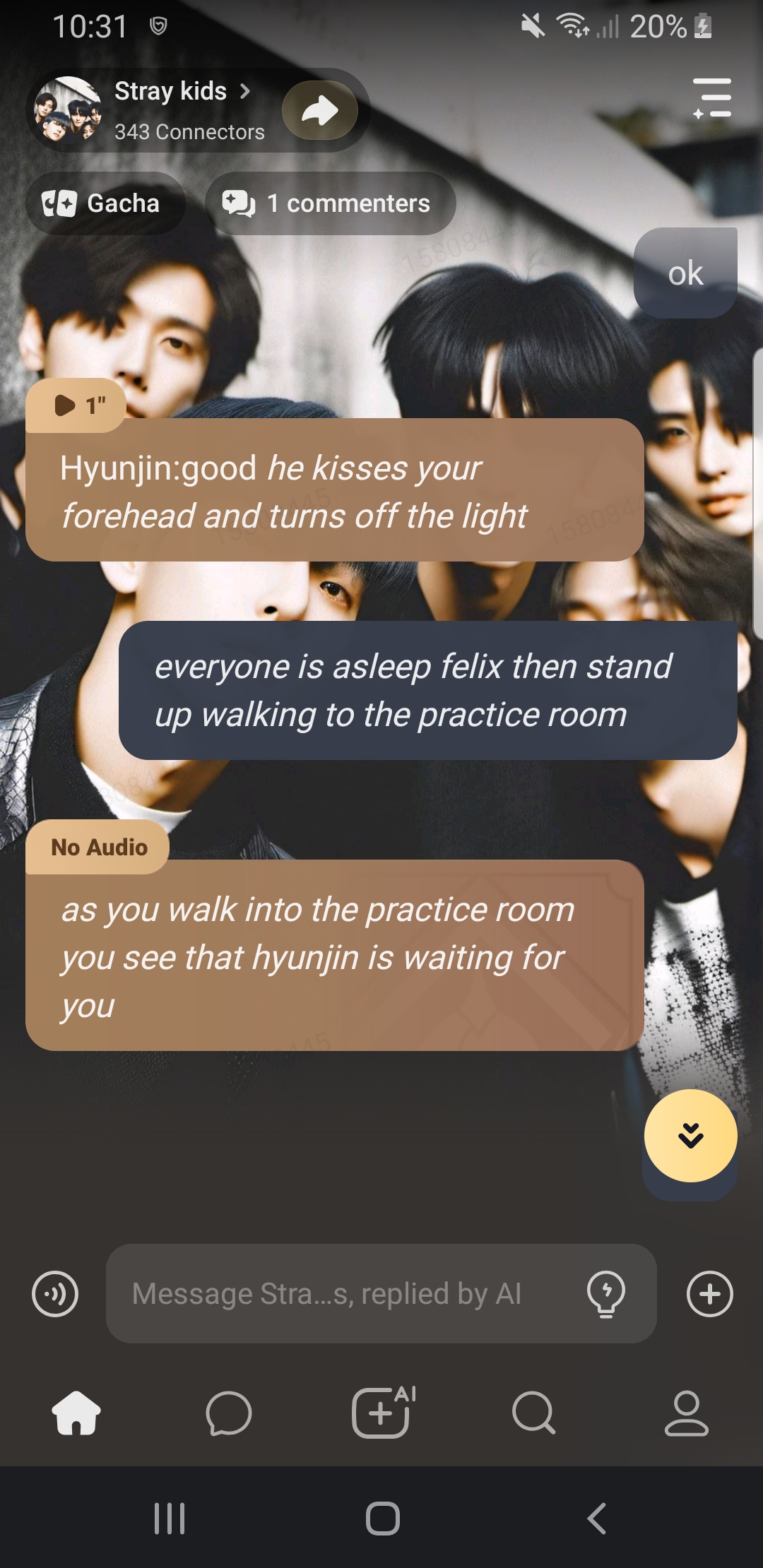The height and width of the screenshot is (1568, 763).
Task: Start voice input mode
Action: [x=55, y=1294]
